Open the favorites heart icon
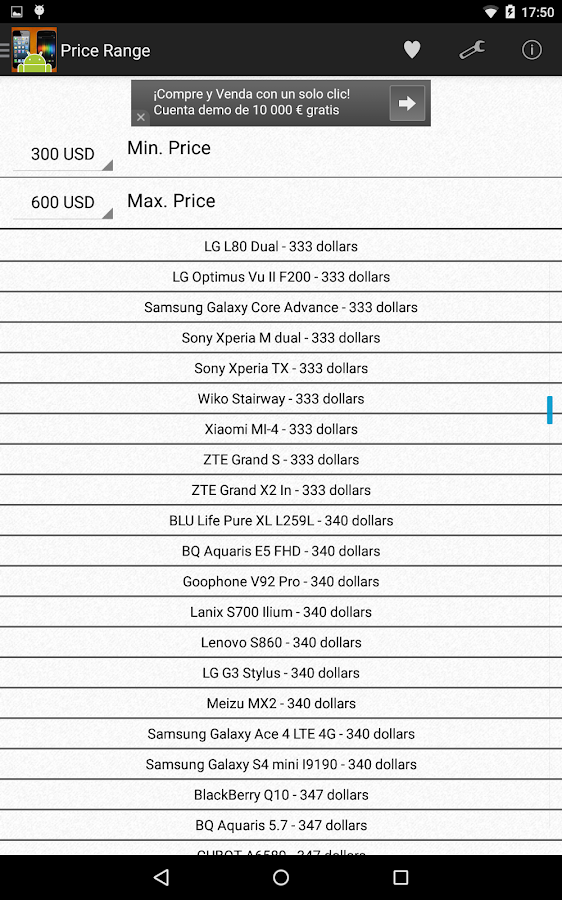The width and height of the screenshot is (562, 900). [412, 50]
